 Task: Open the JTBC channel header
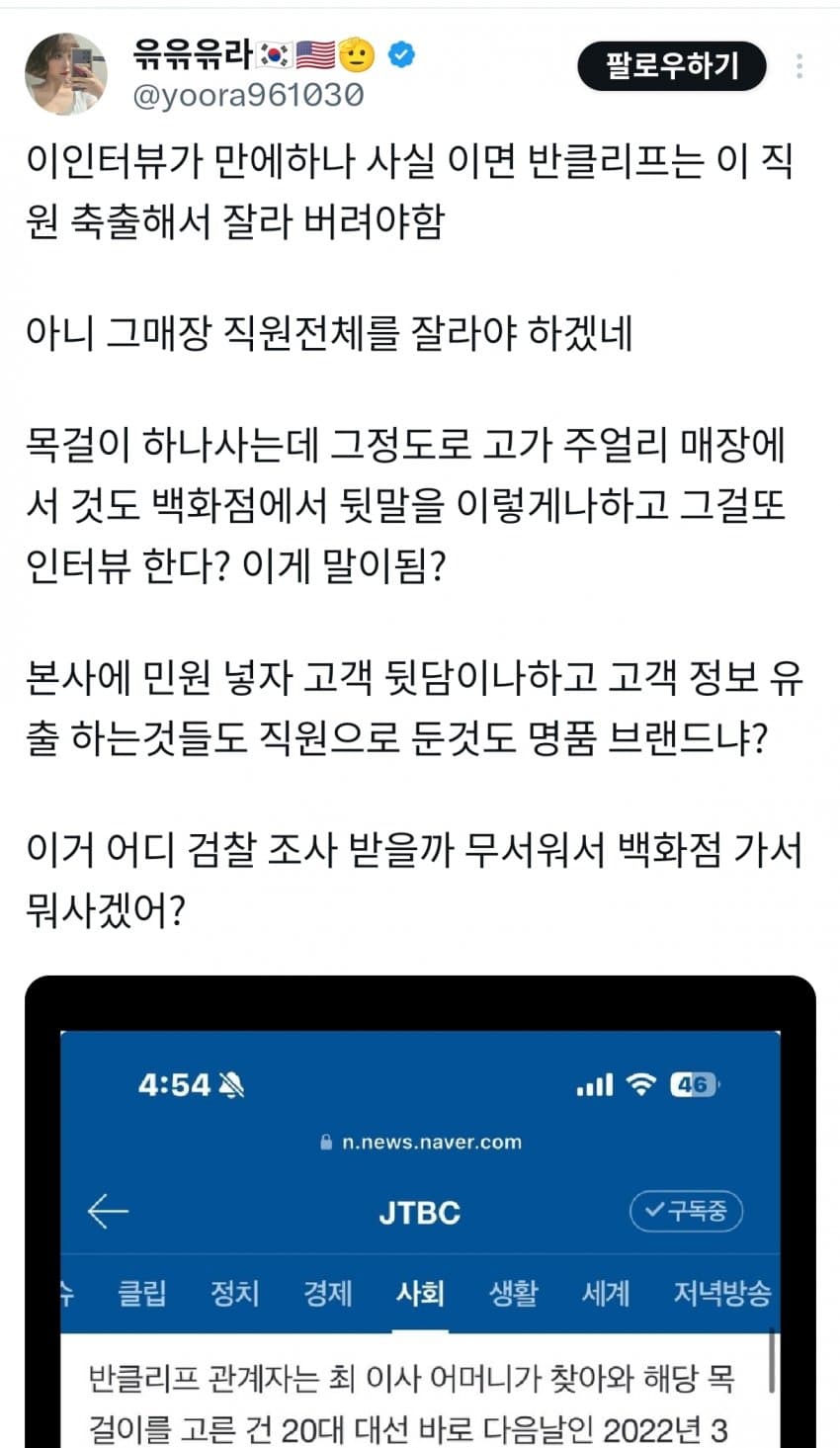coord(420,1211)
